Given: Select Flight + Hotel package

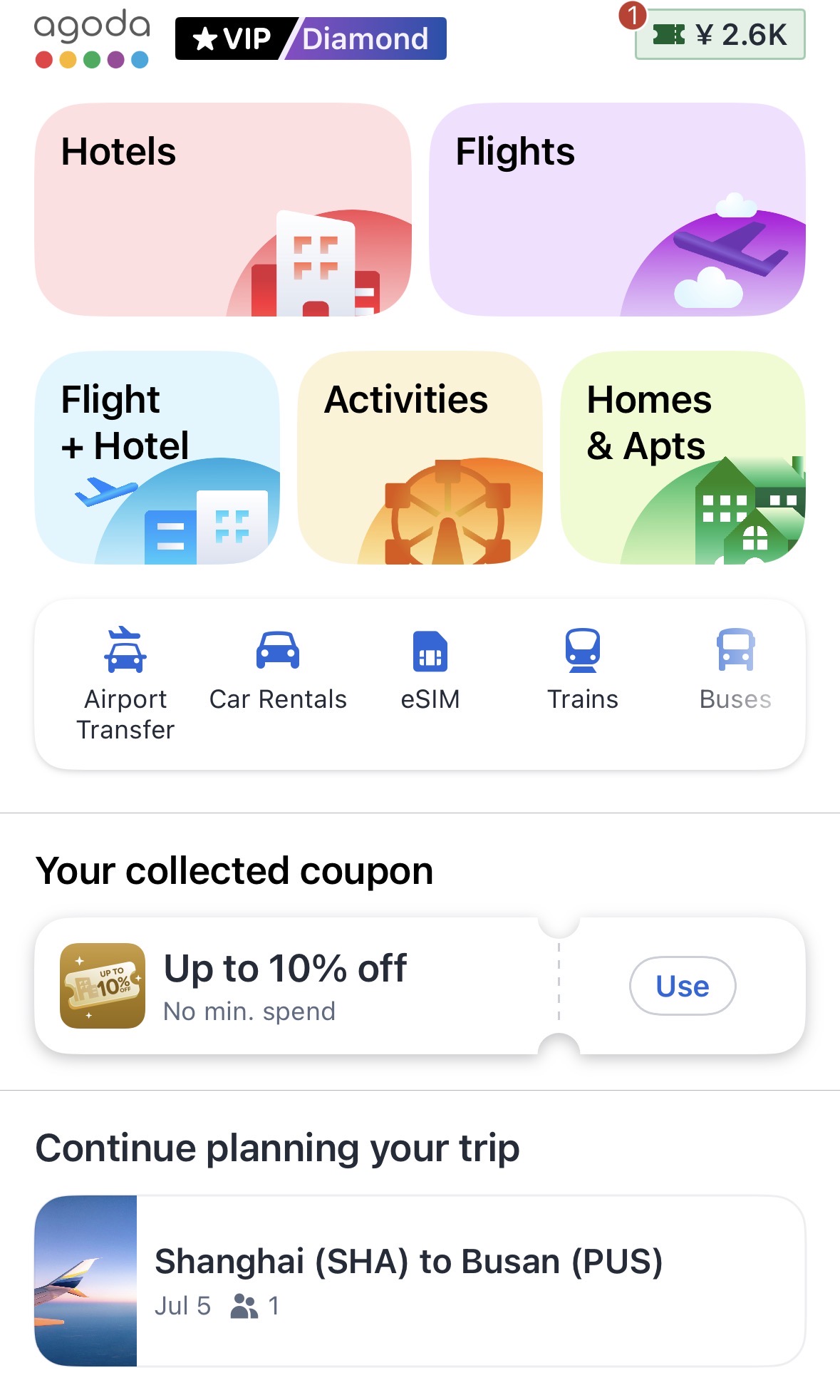Looking at the screenshot, I should point(157,458).
